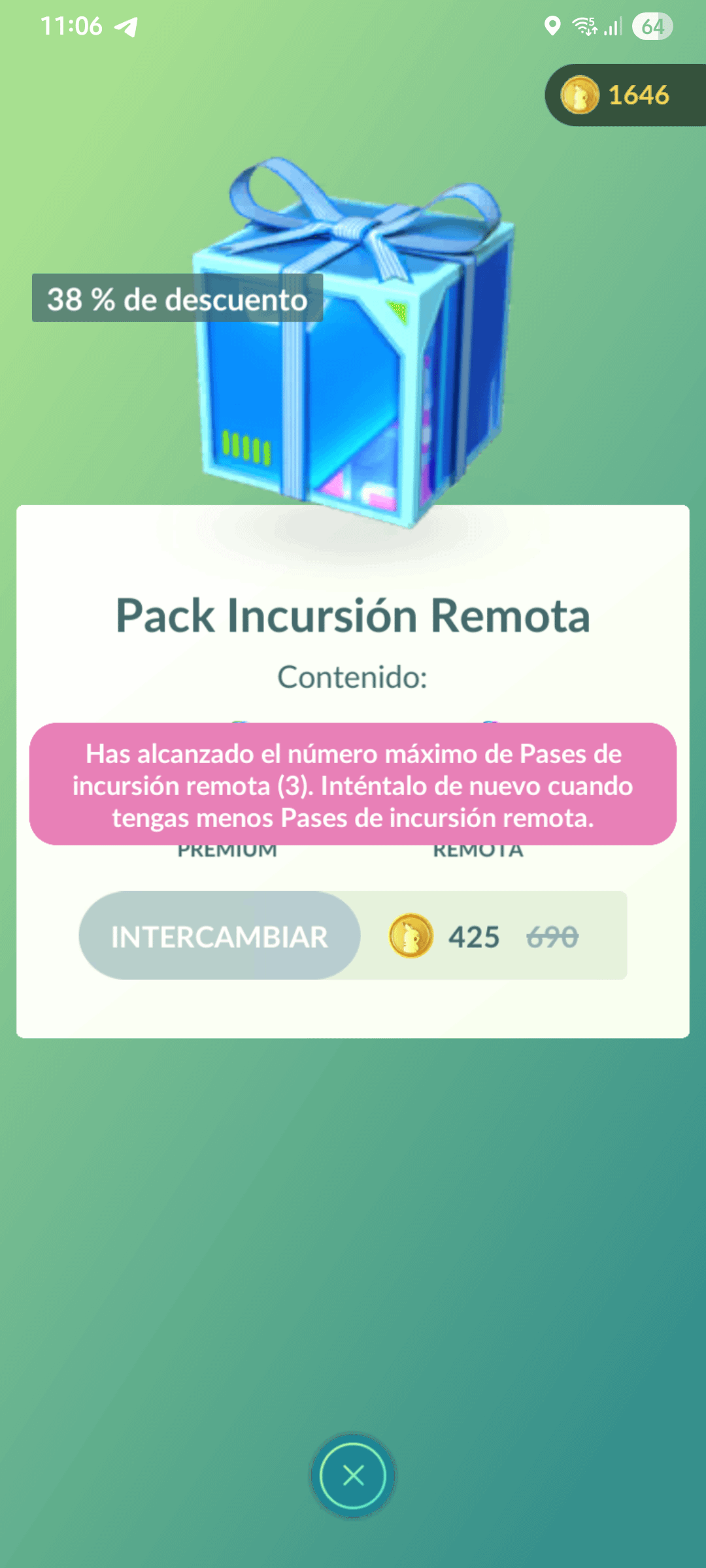Tap the INTERCAMBIAR button
The image size is (706, 1568).
click(220, 936)
